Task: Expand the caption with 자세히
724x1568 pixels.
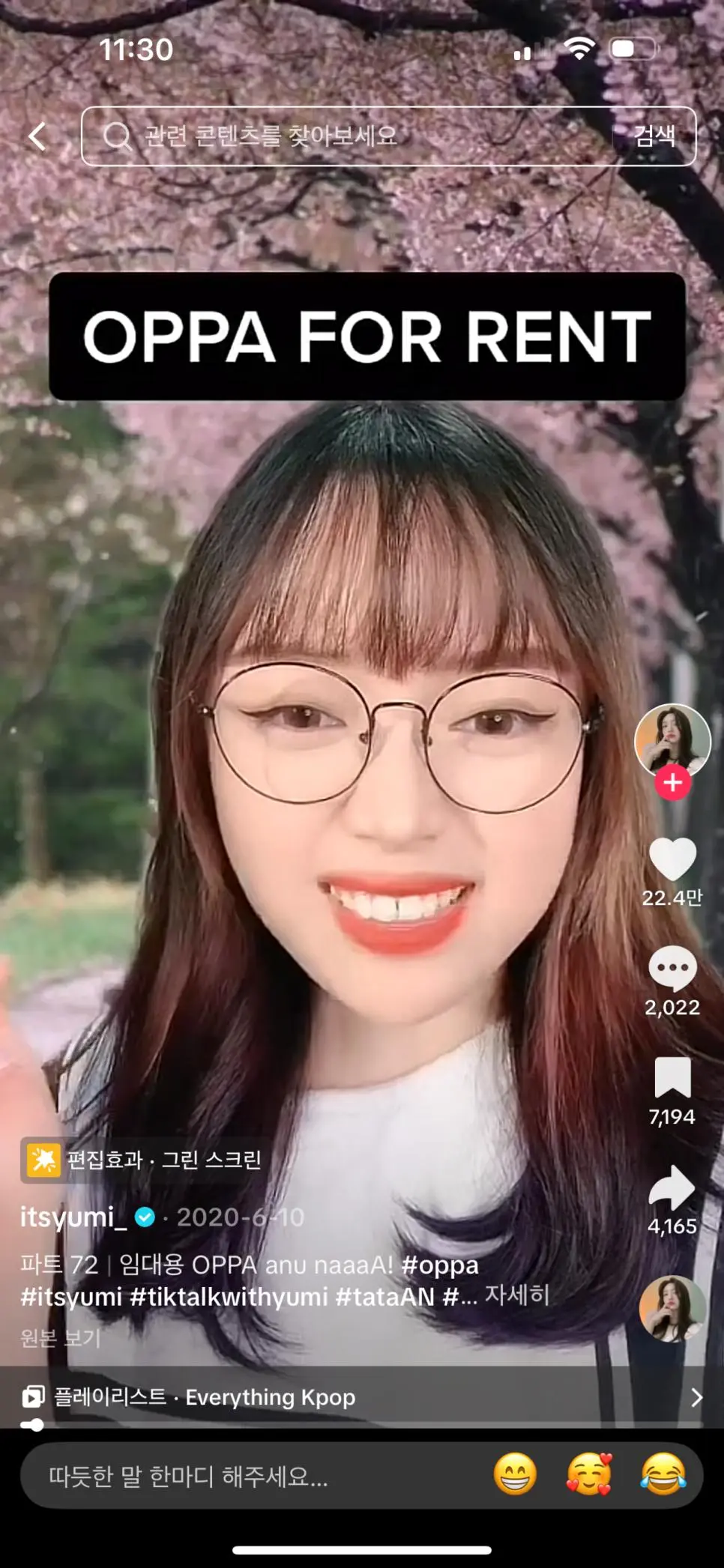Action: point(517,1295)
